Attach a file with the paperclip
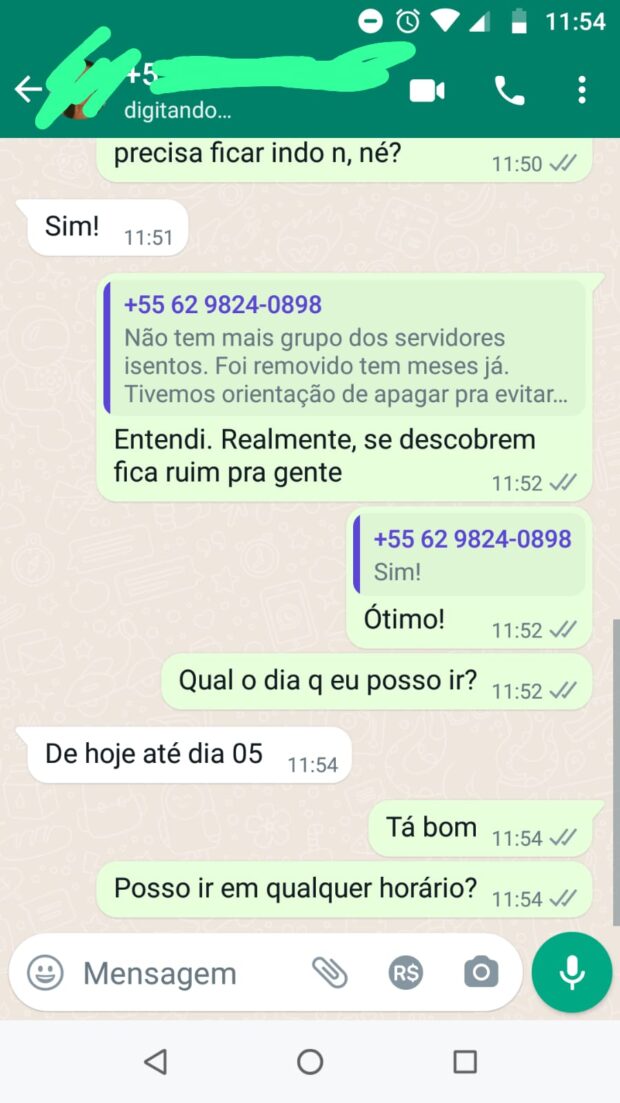Screen dimensions: 620x1103 tap(330, 973)
